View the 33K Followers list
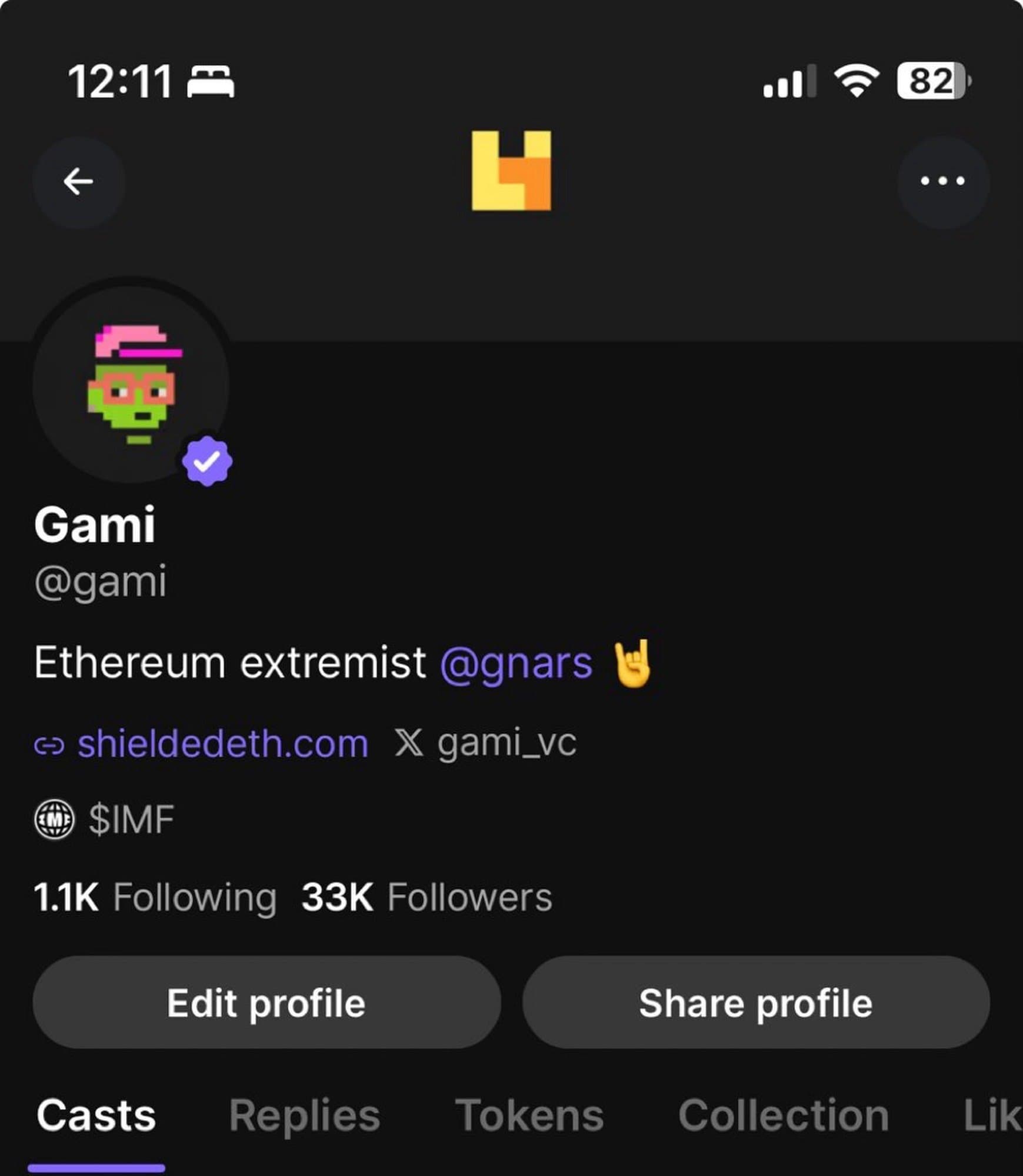This screenshot has height=1176, width=1023. pyautogui.click(x=426, y=897)
